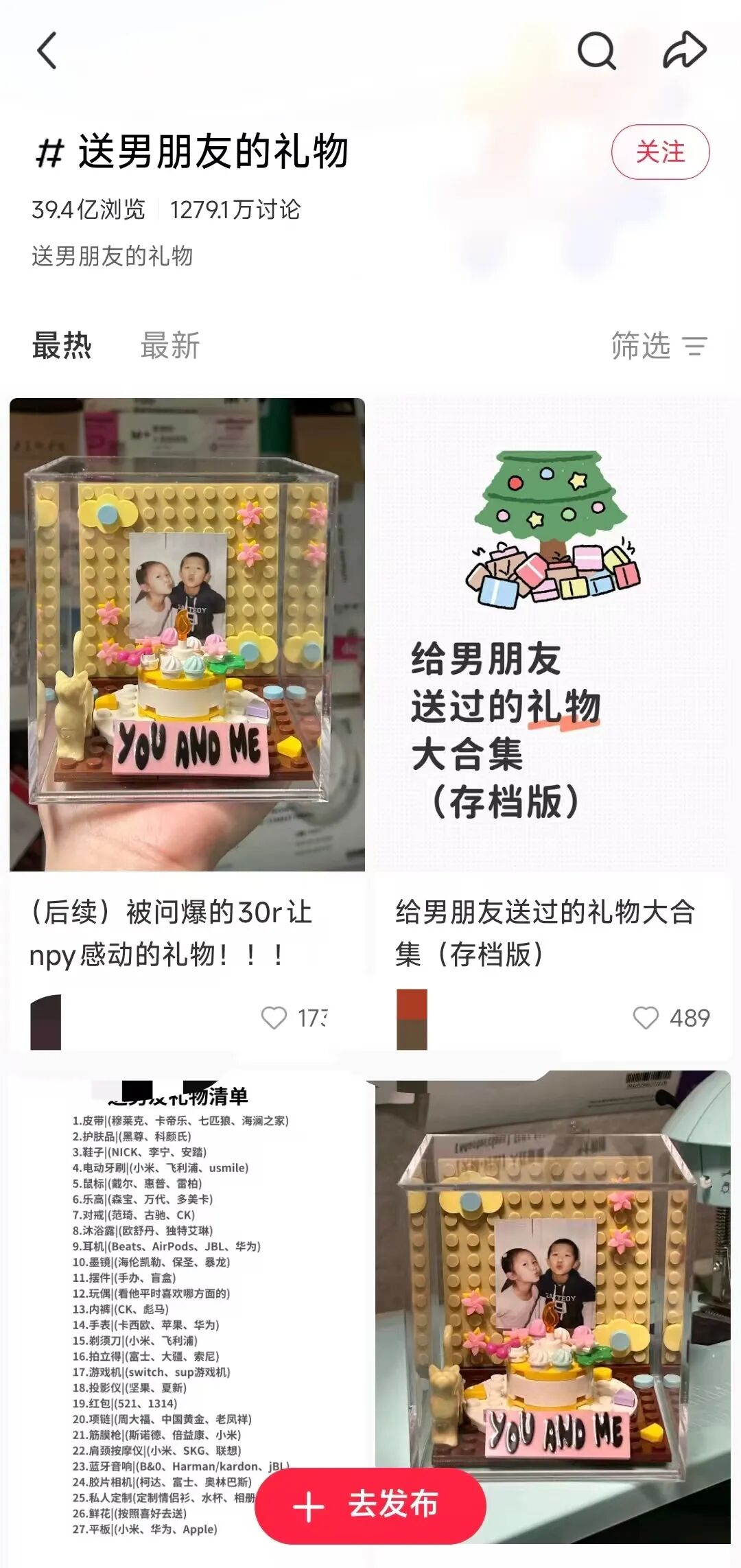Open the 筛选 filter options

tap(659, 345)
